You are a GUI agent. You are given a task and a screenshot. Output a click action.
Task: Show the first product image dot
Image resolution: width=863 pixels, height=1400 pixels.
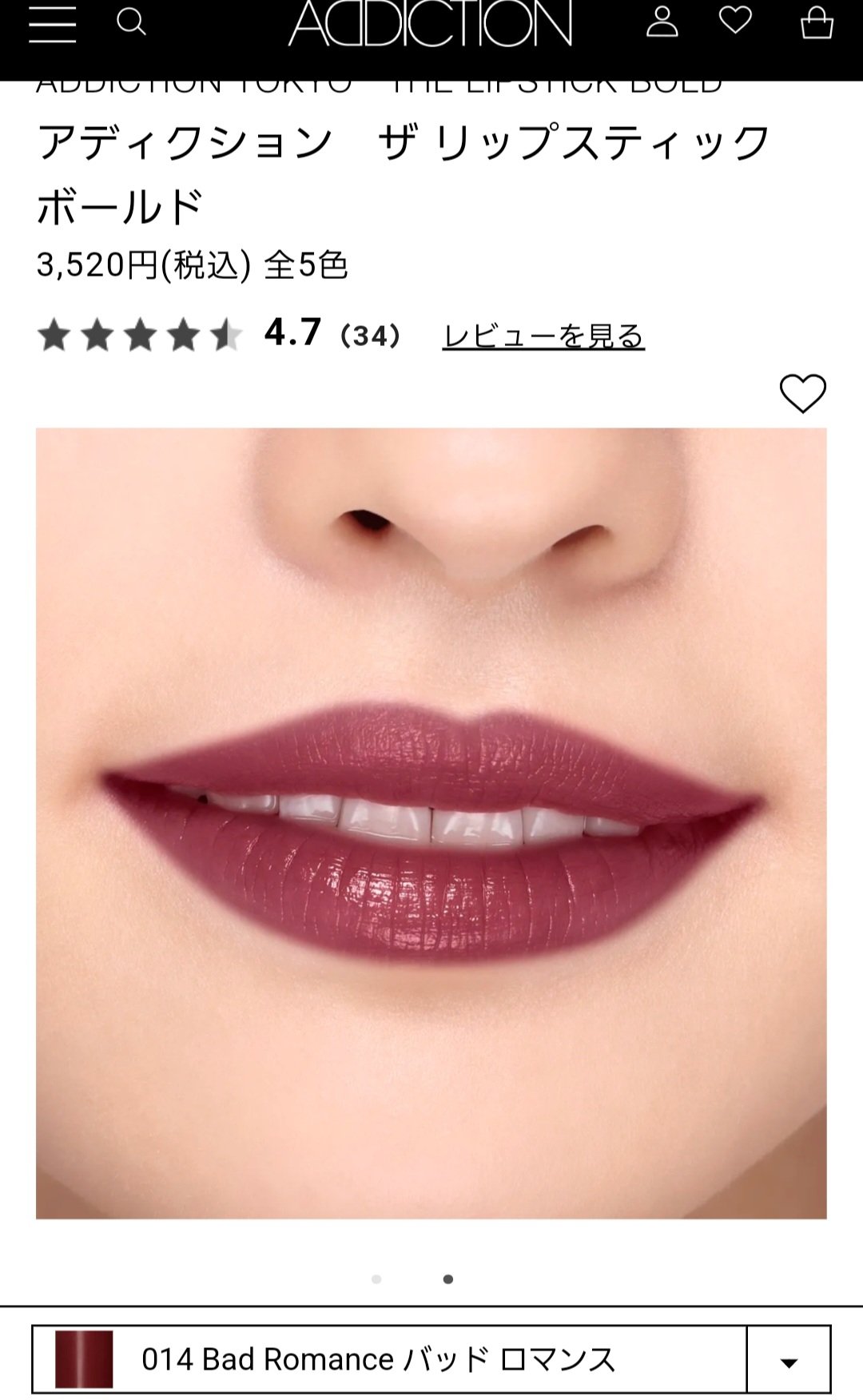(x=376, y=1279)
